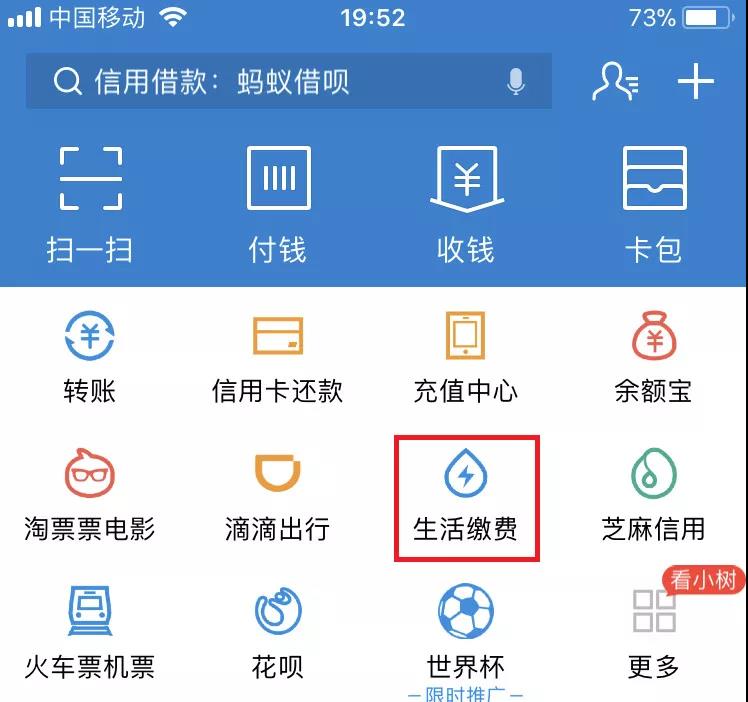Tap the microphone for voice search
748x702 pixels.
pos(516,82)
